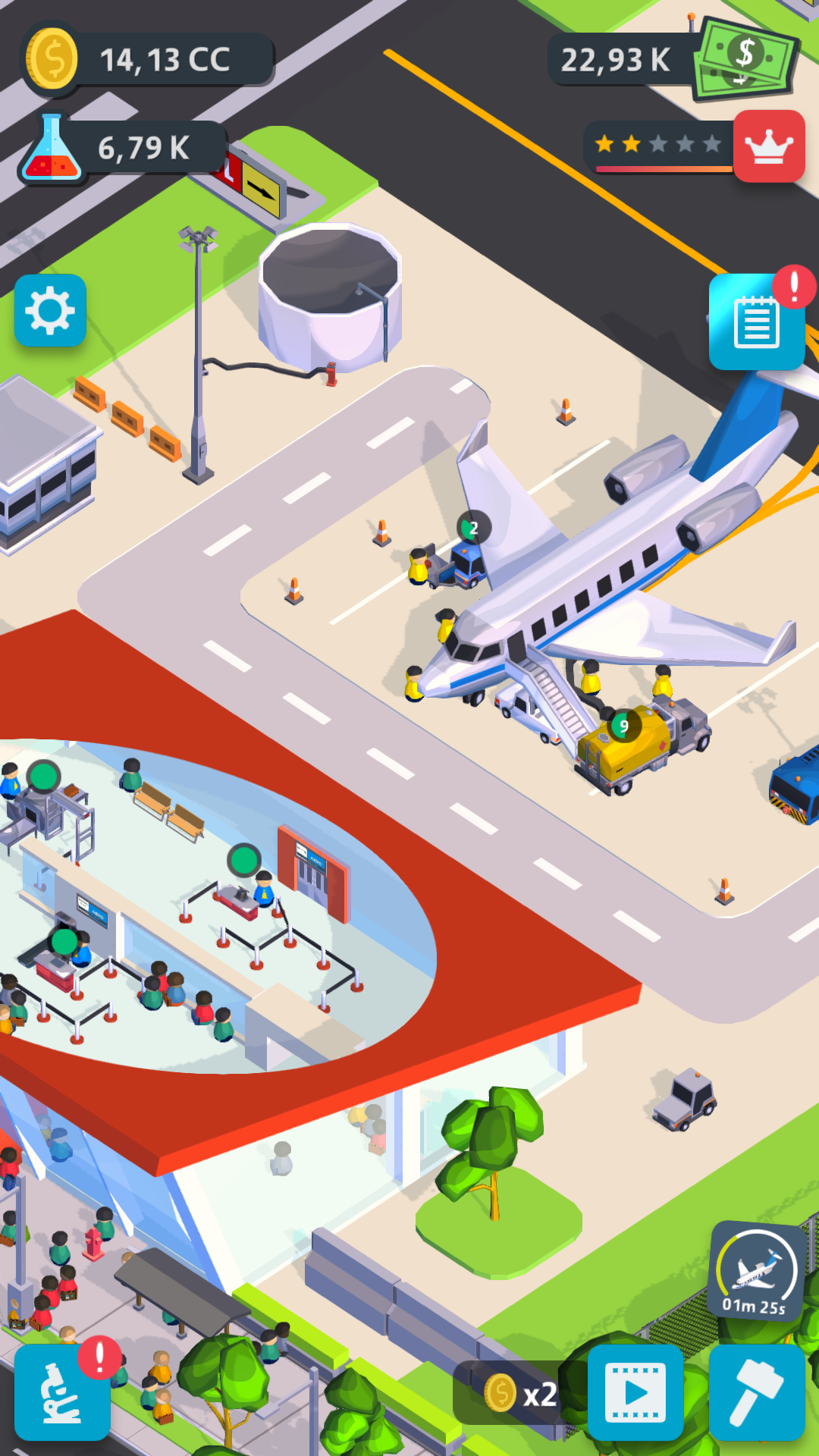The image size is (819, 1456).
Task: Open the task list notepad button
Action: pos(756,322)
